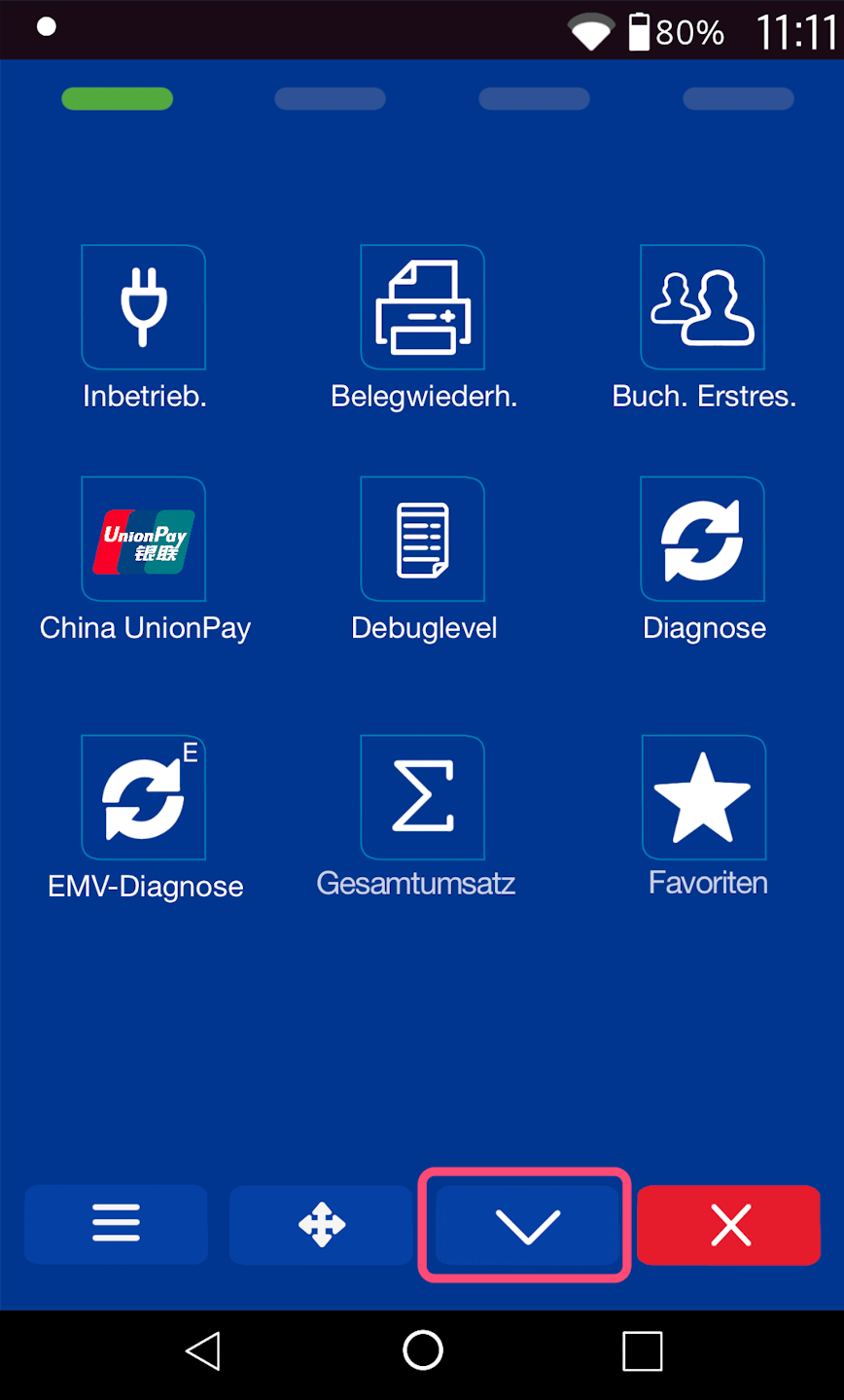Open Buch. Erstres. function
844x1400 pixels.
(702, 307)
